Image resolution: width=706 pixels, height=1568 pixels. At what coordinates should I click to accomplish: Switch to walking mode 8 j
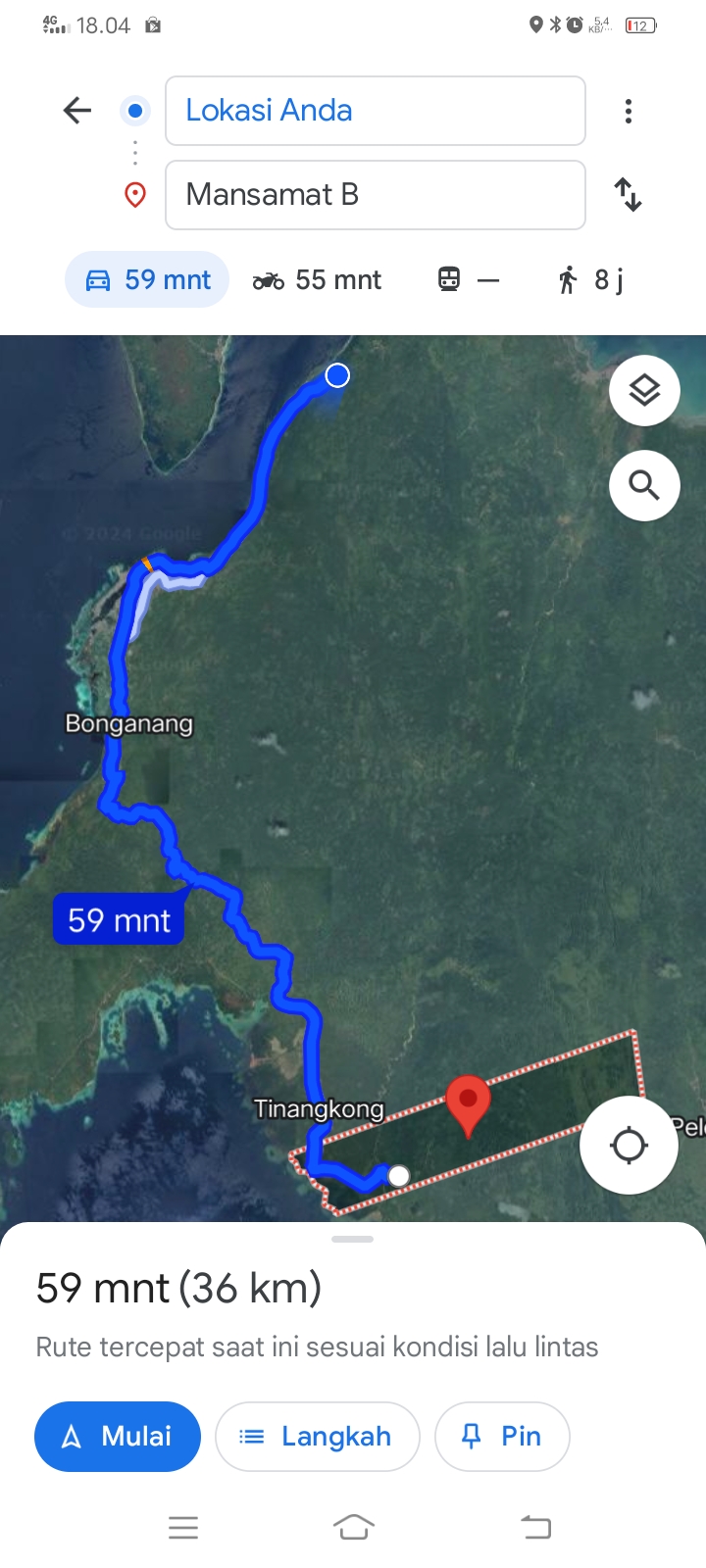click(590, 280)
